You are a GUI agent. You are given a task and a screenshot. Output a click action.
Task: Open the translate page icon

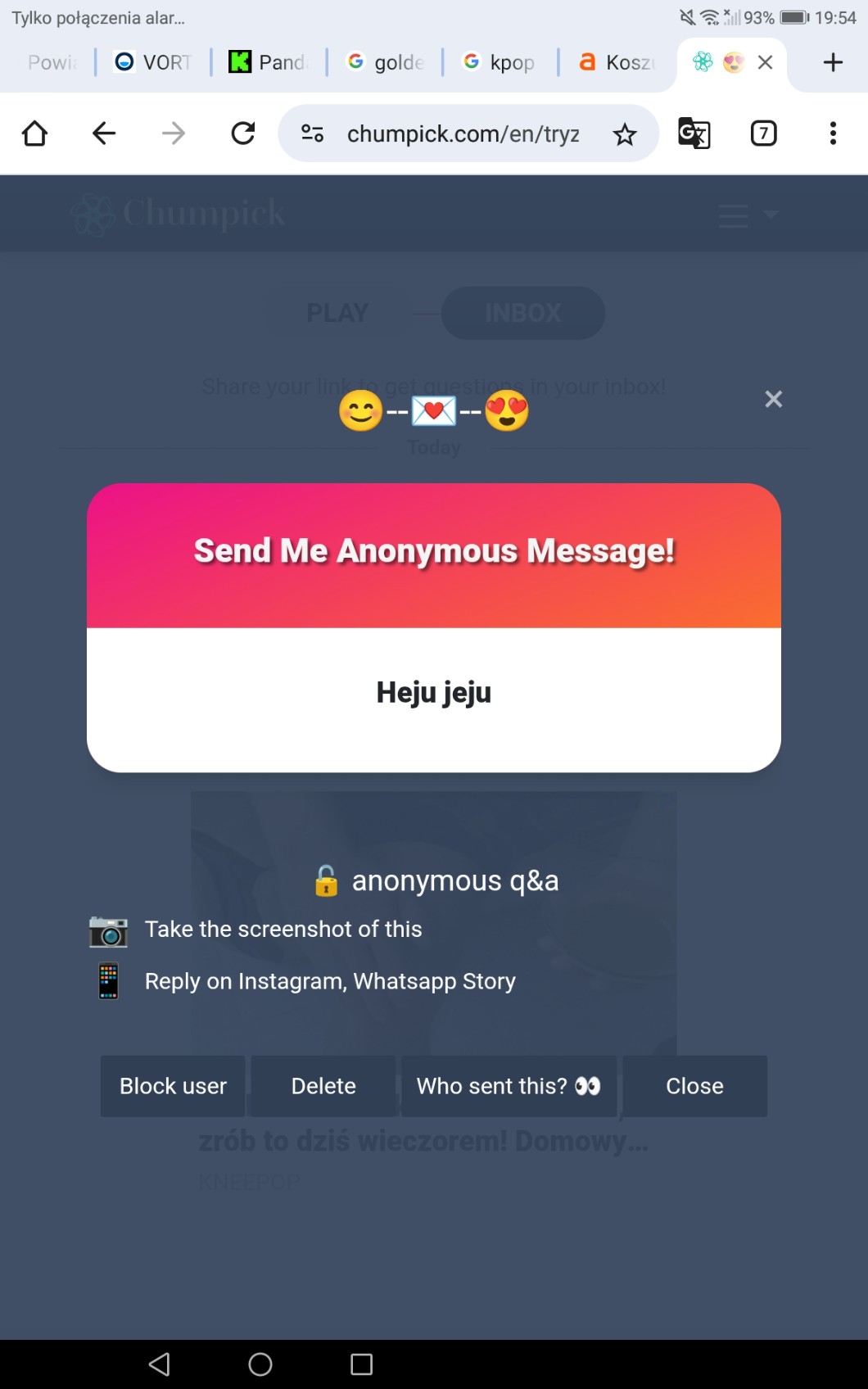coord(694,133)
